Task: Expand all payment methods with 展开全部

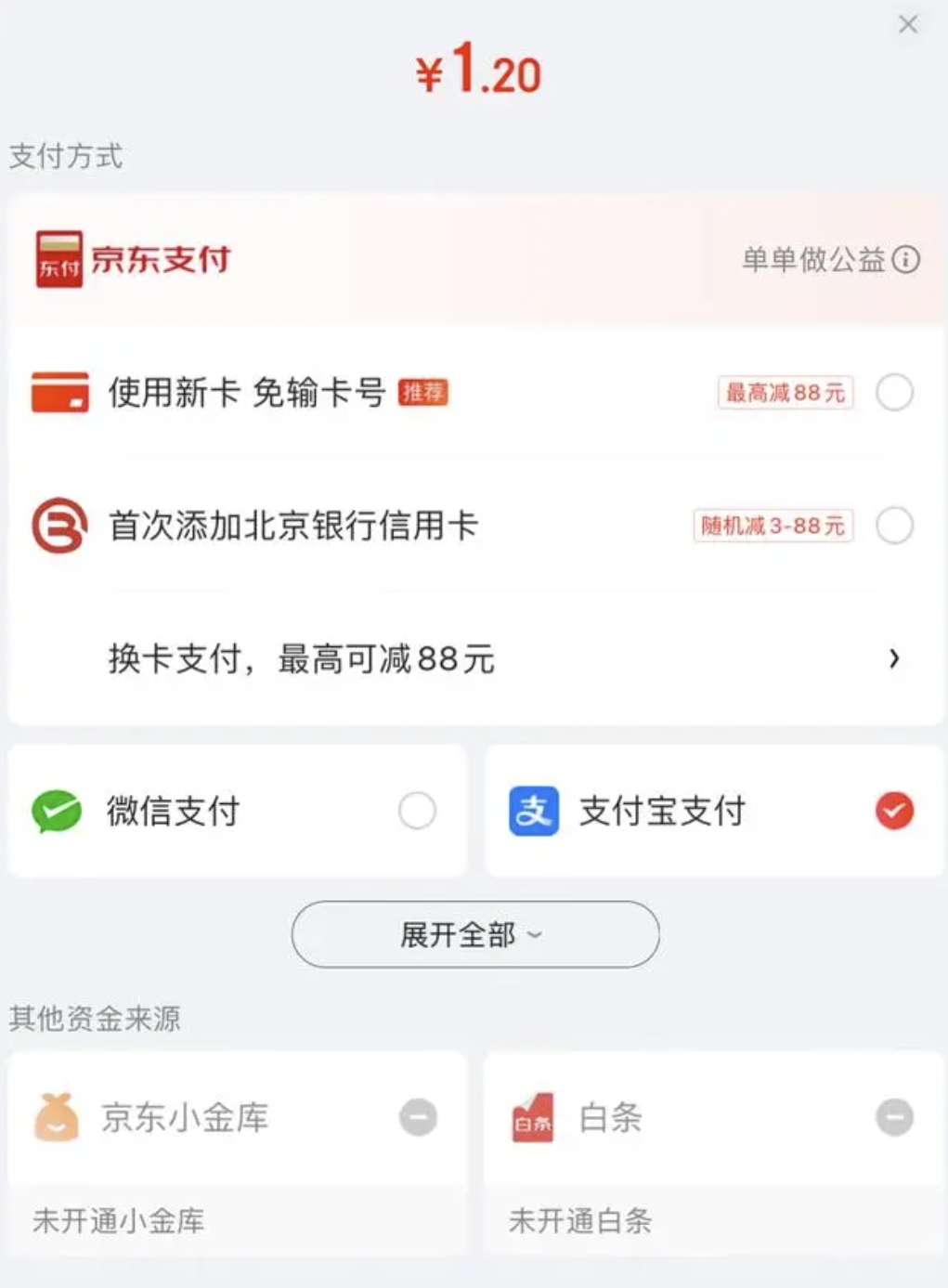Action: 474,934
